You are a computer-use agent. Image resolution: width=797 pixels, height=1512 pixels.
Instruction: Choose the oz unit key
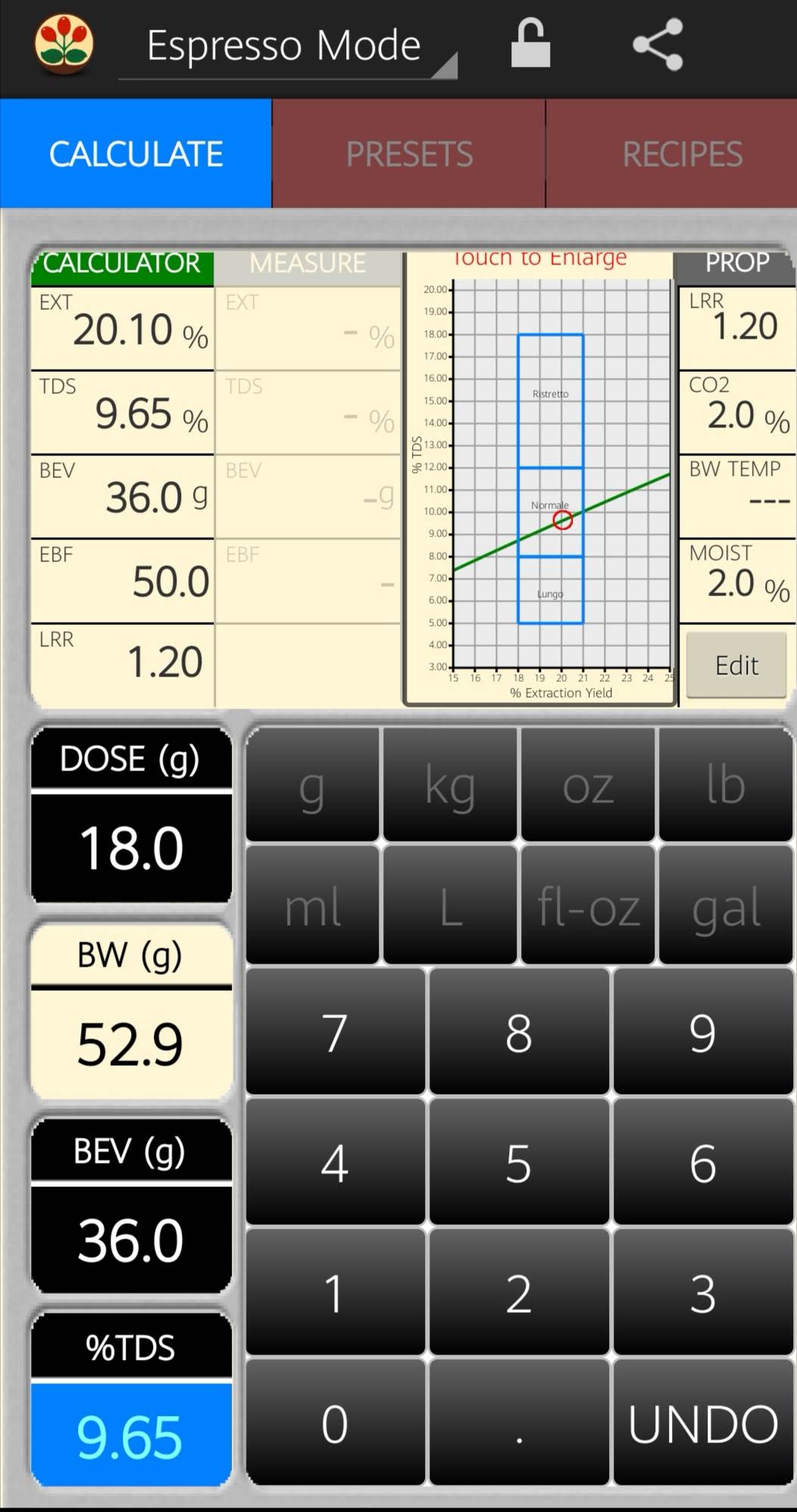coord(587,786)
